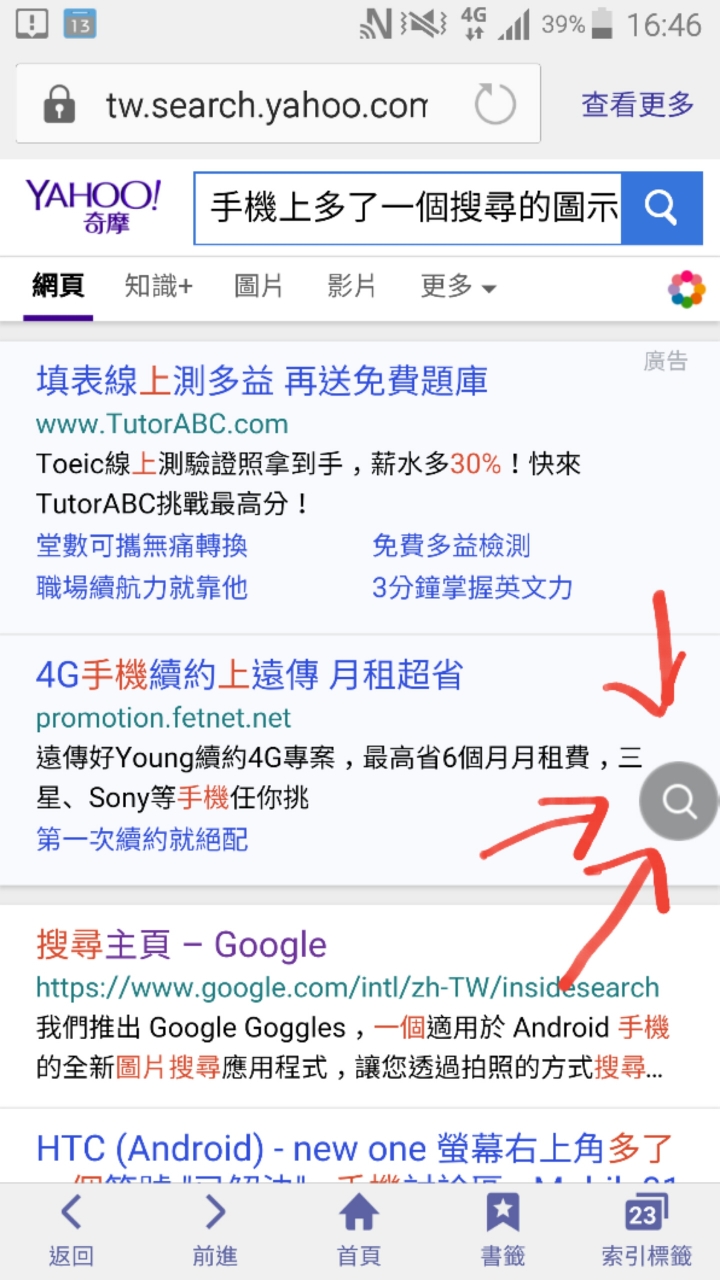
Task: Reload the page with the refresh icon
Action: pos(495,104)
